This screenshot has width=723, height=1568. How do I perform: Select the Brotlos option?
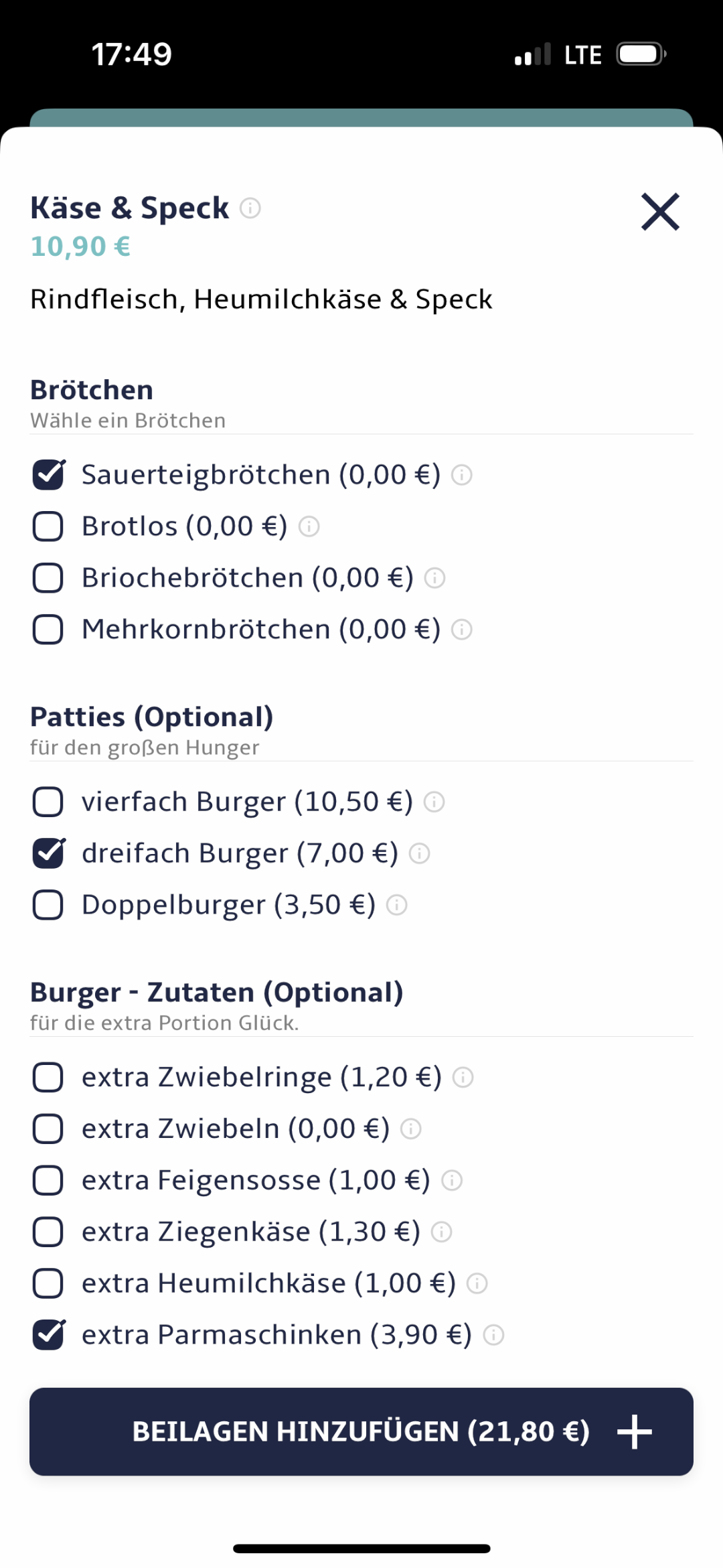[48, 526]
